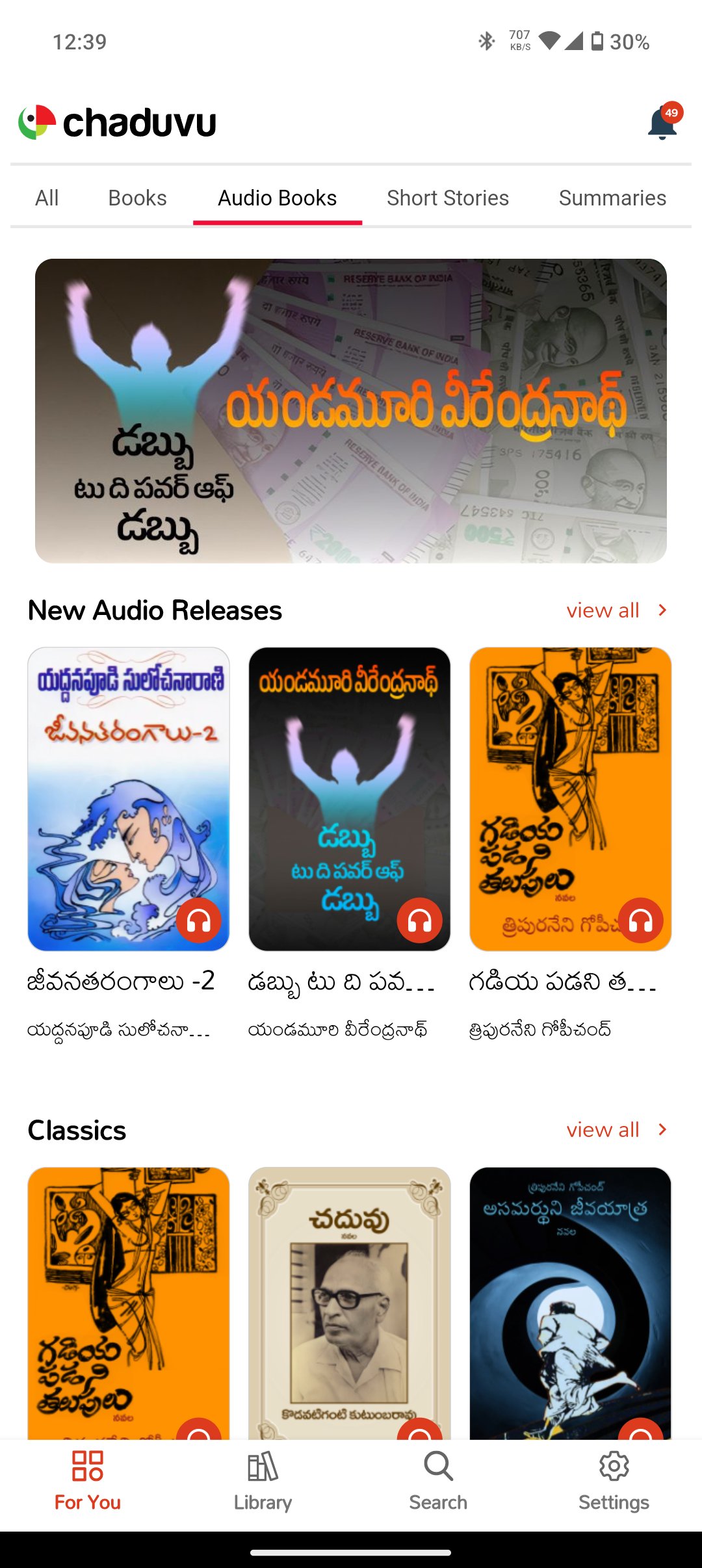This screenshot has height=1568, width=702.
Task: Open the Short Stories tab
Action: click(x=447, y=198)
